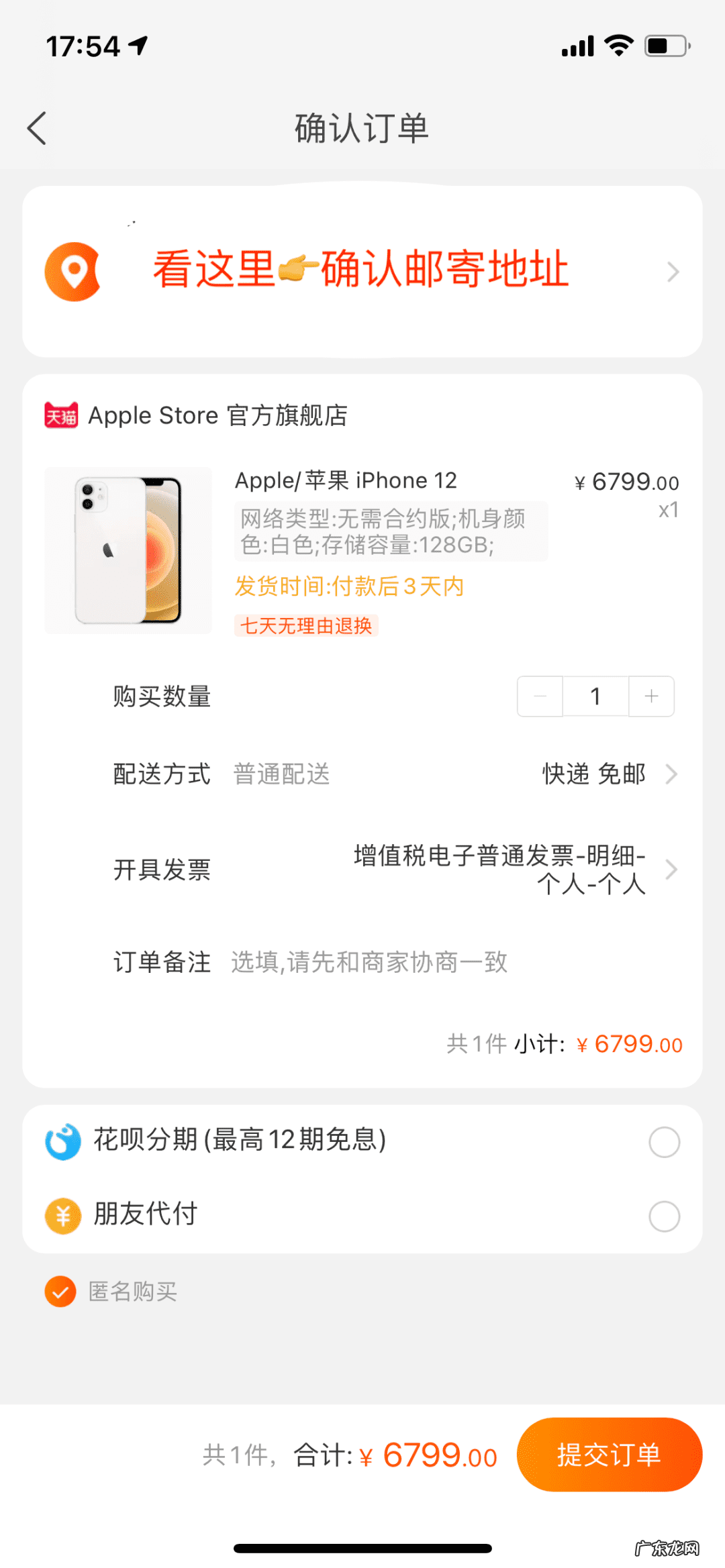Tap the 七天无理由退换 return policy tag
The width and height of the screenshot is (725, 1568).
tap(305, 625)
